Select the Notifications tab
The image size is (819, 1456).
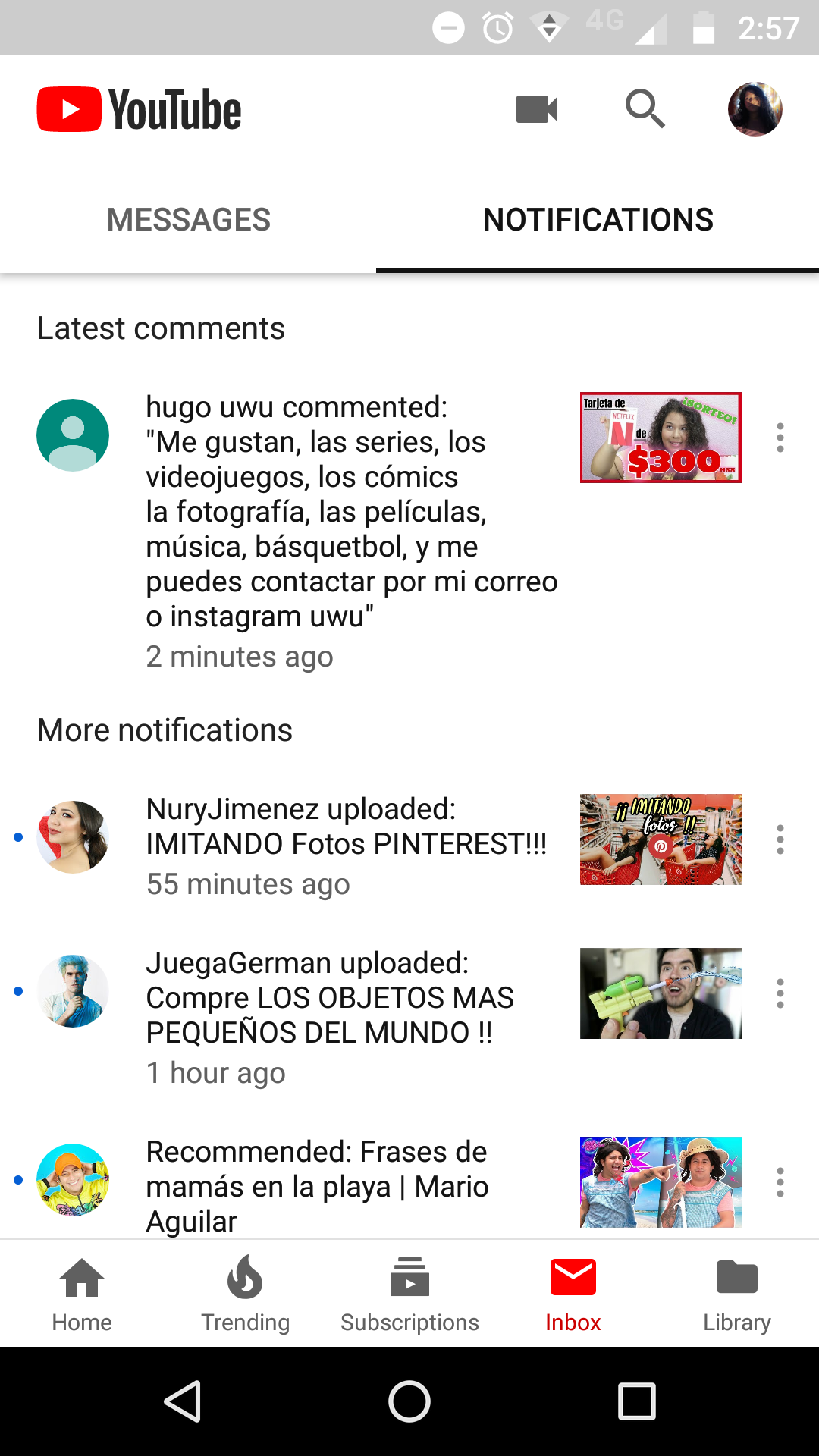click(598, 220)
